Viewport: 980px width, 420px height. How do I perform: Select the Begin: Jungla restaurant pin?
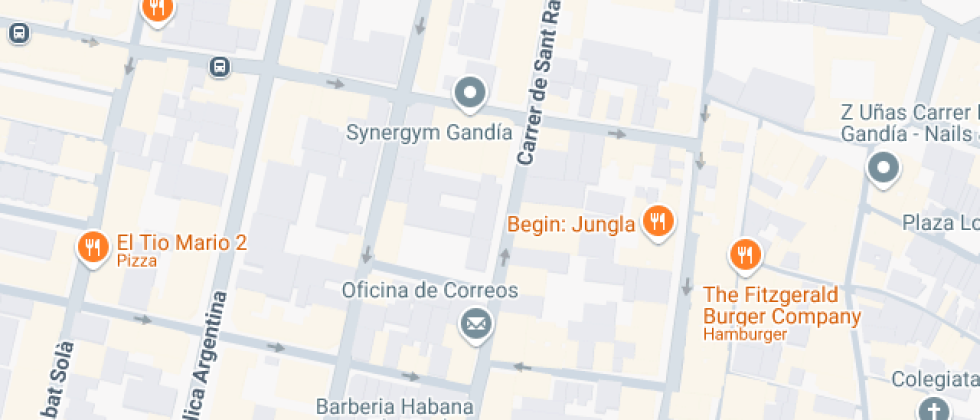[x=656, y=222]
